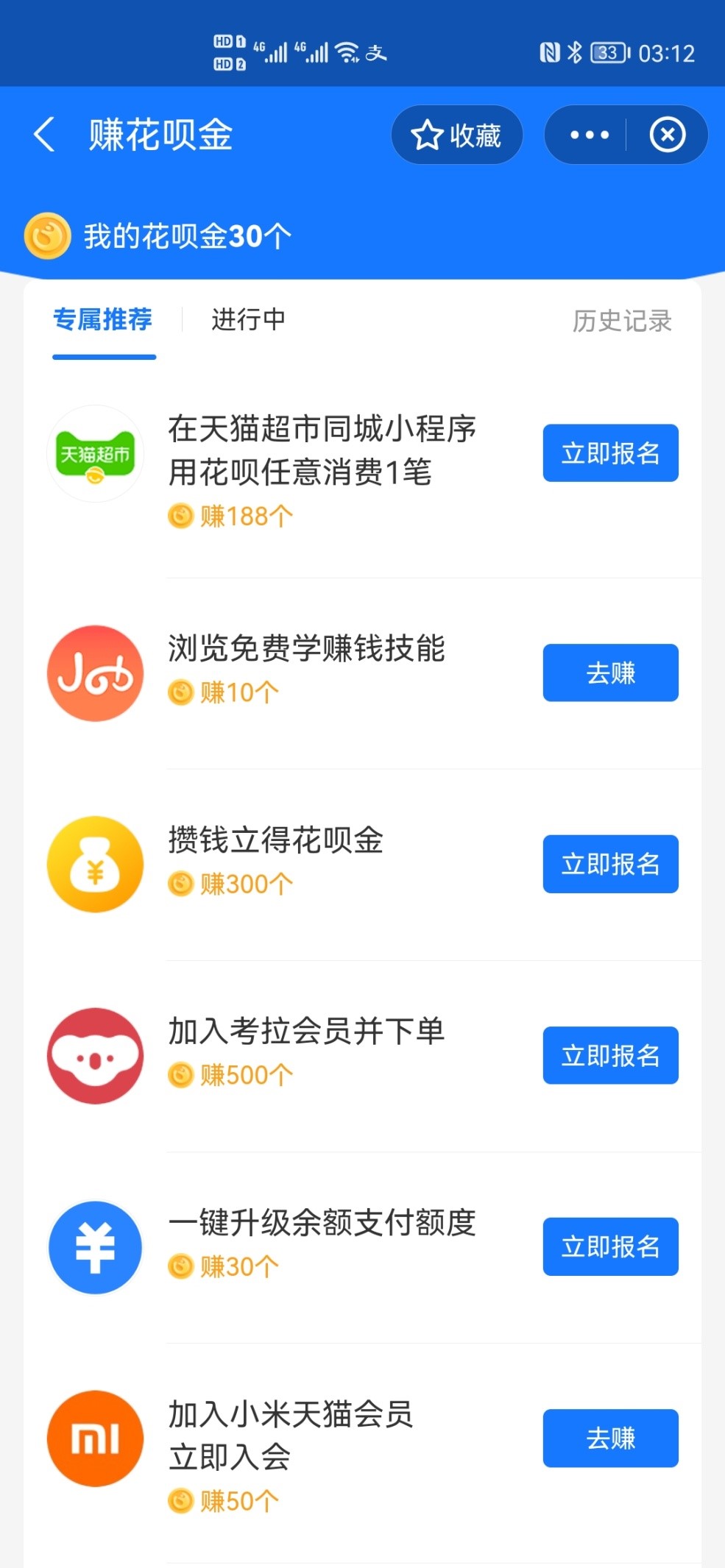Close the mini program with the X icon
Image resolution: width=725 pixels, height=1568 pixels.
[x=668, y=135]
